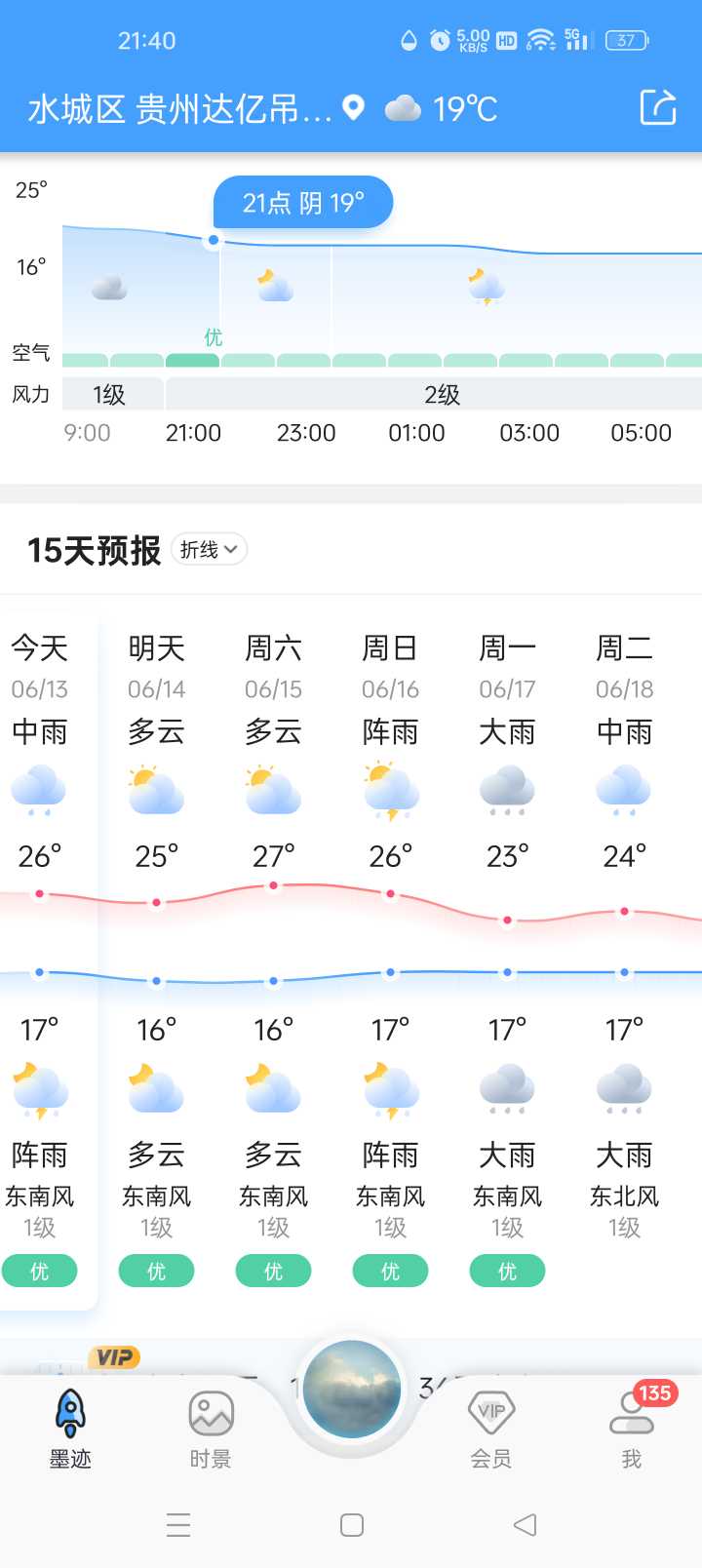This screenshot has height=1568, width=702.
Task: Open tomorrow's 明天 06/14 forecast
Action: [156, 960]
